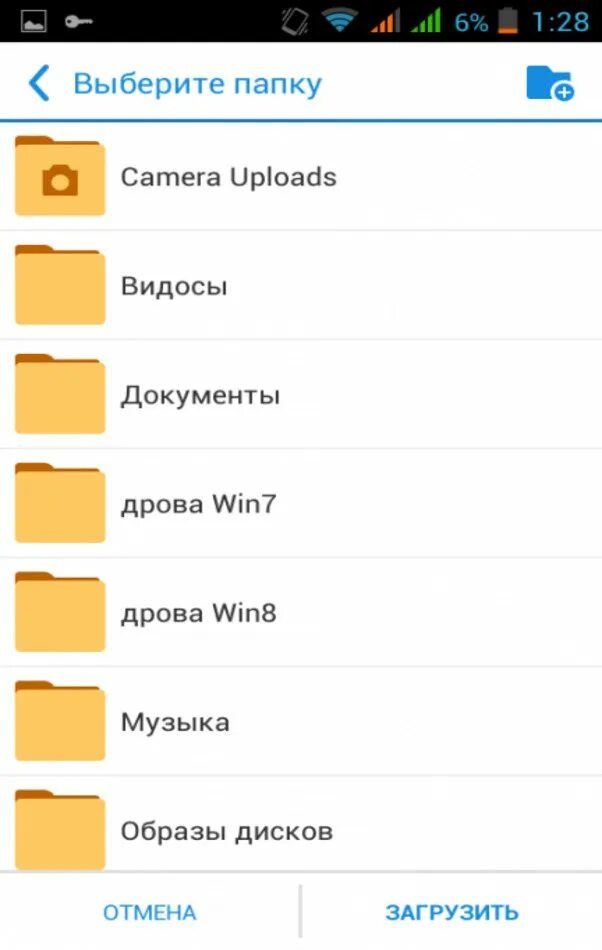Select the Музыка folder

coord(175,722)
